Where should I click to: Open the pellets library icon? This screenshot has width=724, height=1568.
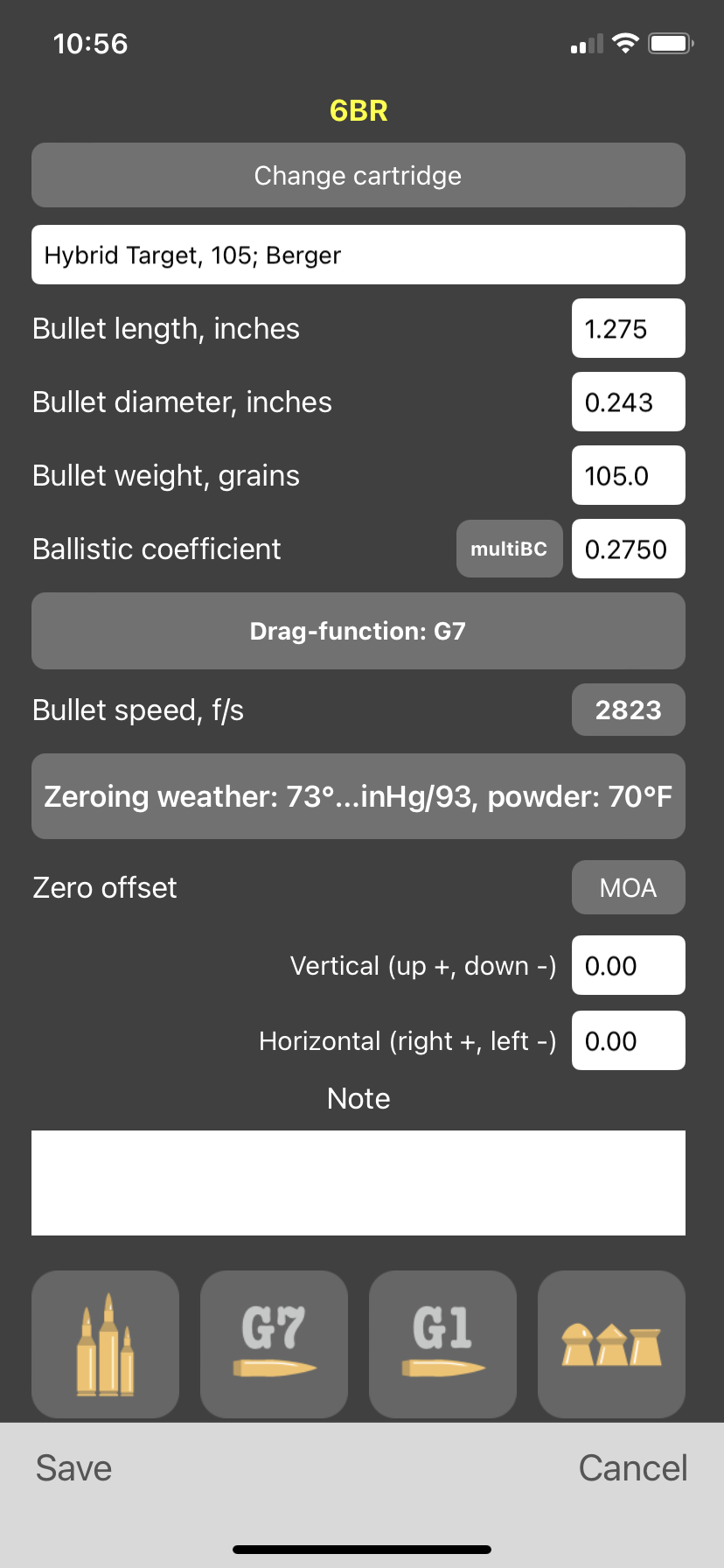(611, 1344)
